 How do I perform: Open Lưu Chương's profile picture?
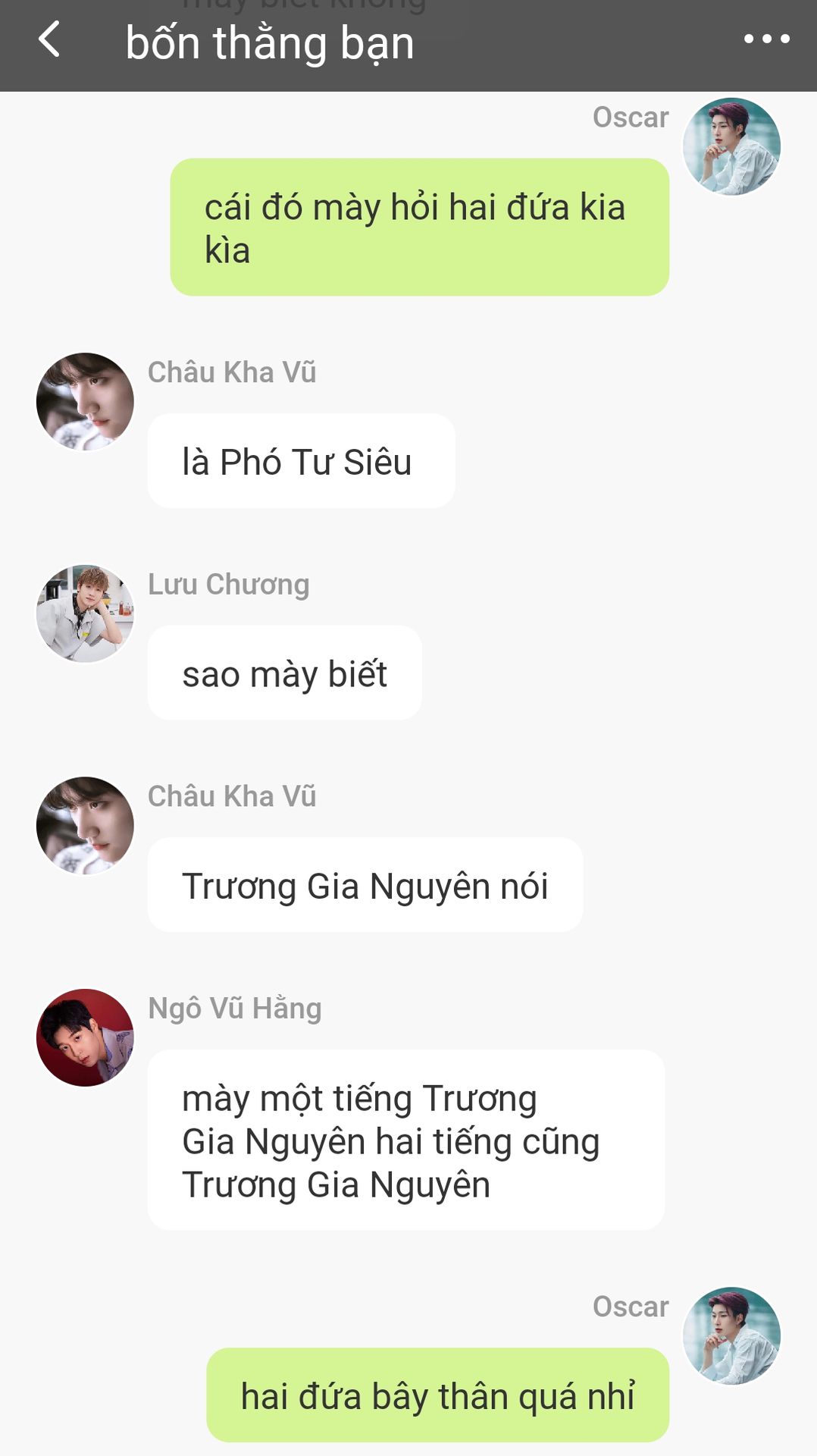click(85, 613)
